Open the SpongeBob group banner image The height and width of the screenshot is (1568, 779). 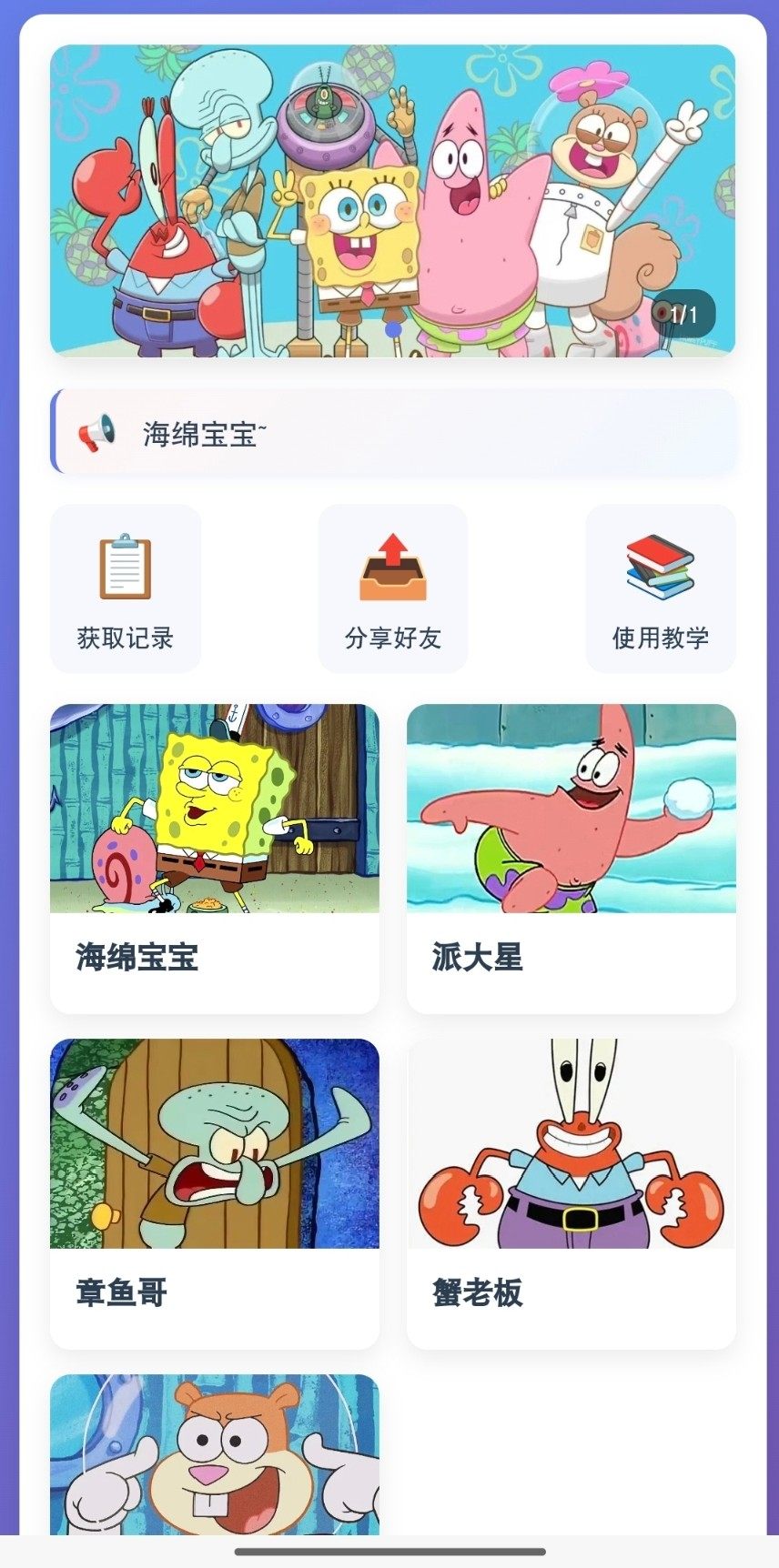click(x=392, y=200)
